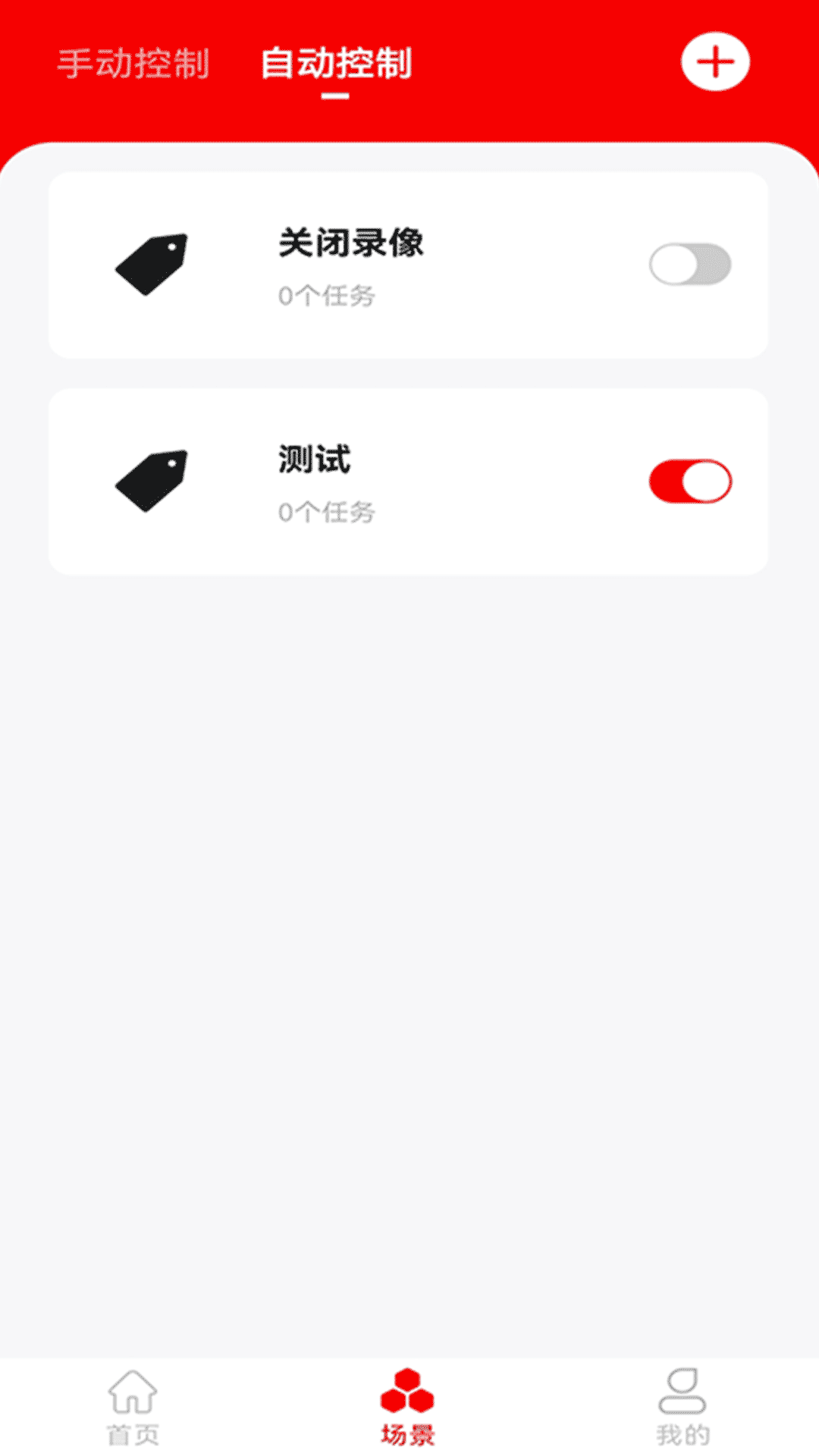This screenshot has height=1456, width=819.
Task: Tap the 场景 bottom tab
Action: (x=407, y=1407)
